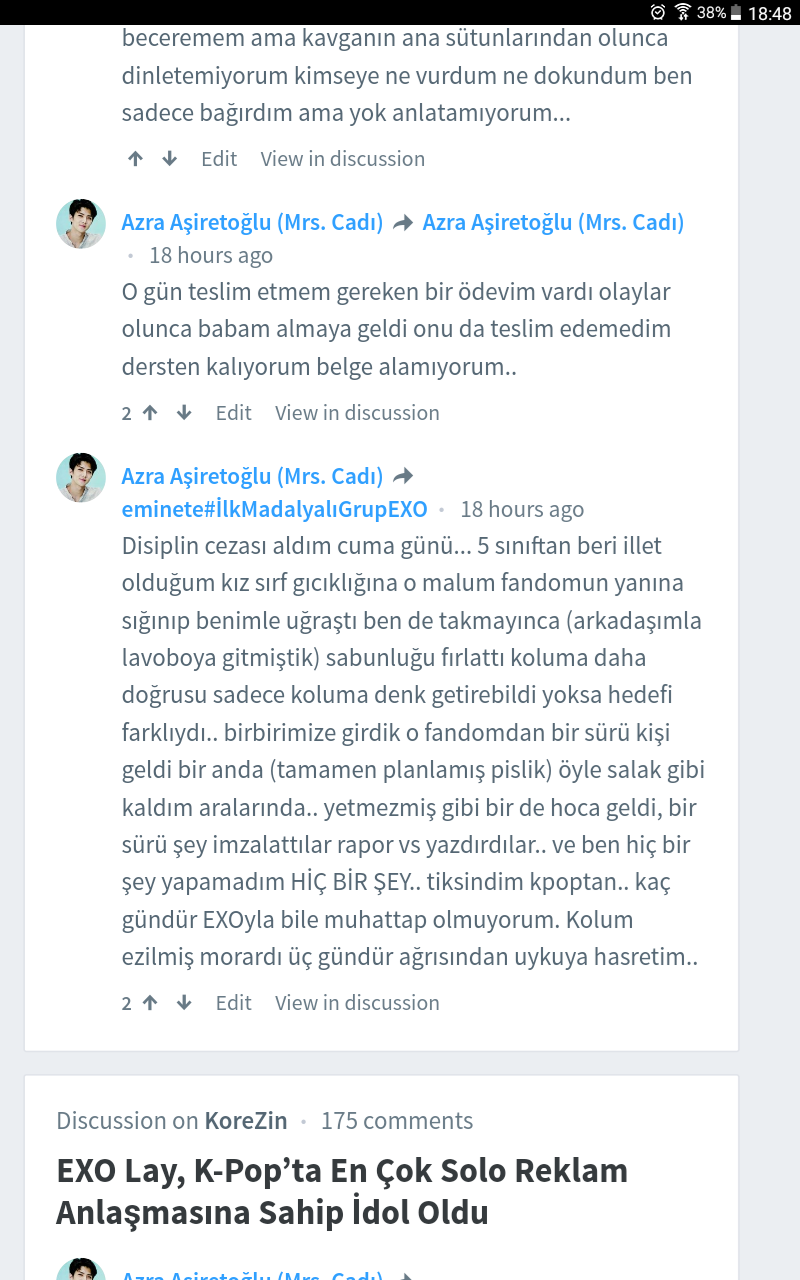Edit the 'O gün teslim etmem' comment
Screen dimensions: 800x1280
point(233,413)
